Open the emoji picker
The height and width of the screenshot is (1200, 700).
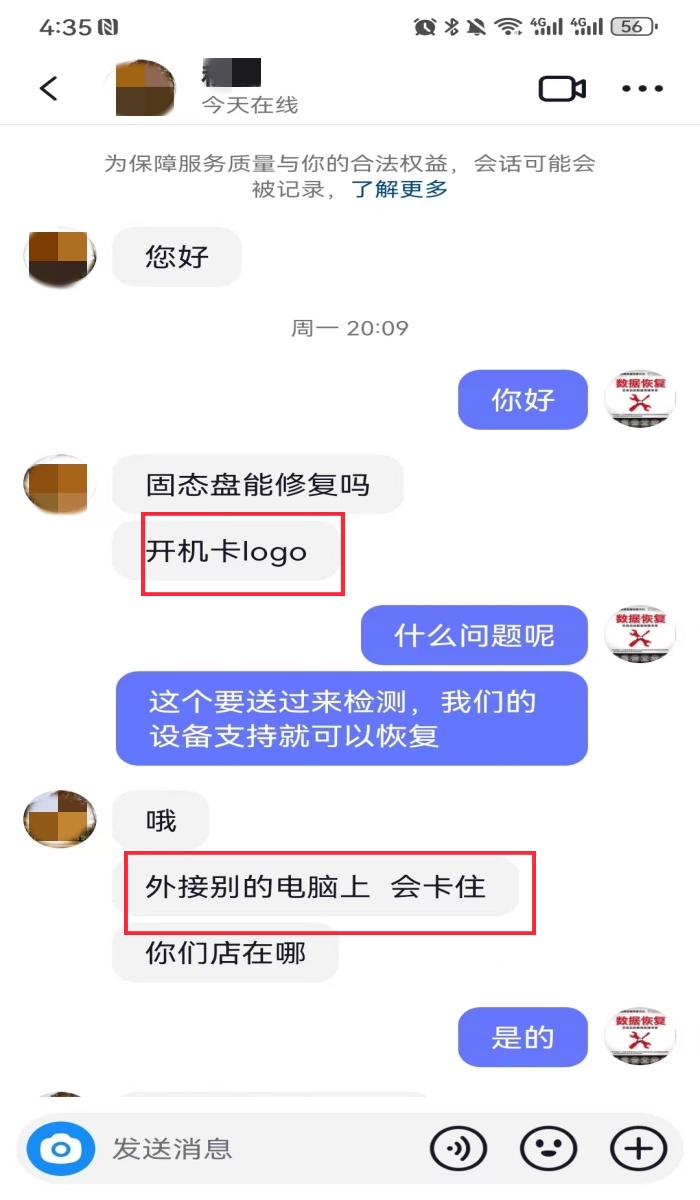(x=548, y=1149)
